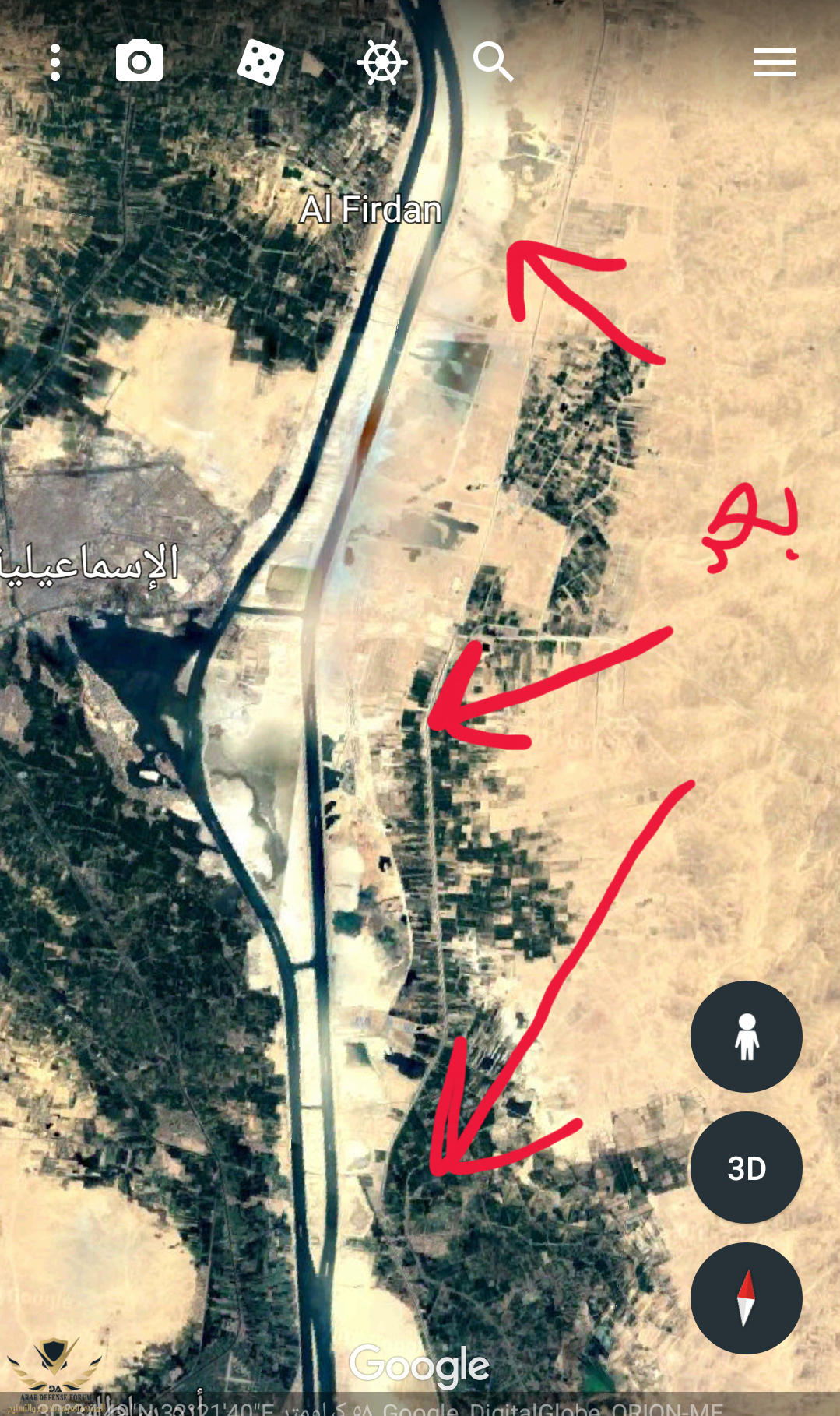Open the overflow menu with three dots

[55, 62]
